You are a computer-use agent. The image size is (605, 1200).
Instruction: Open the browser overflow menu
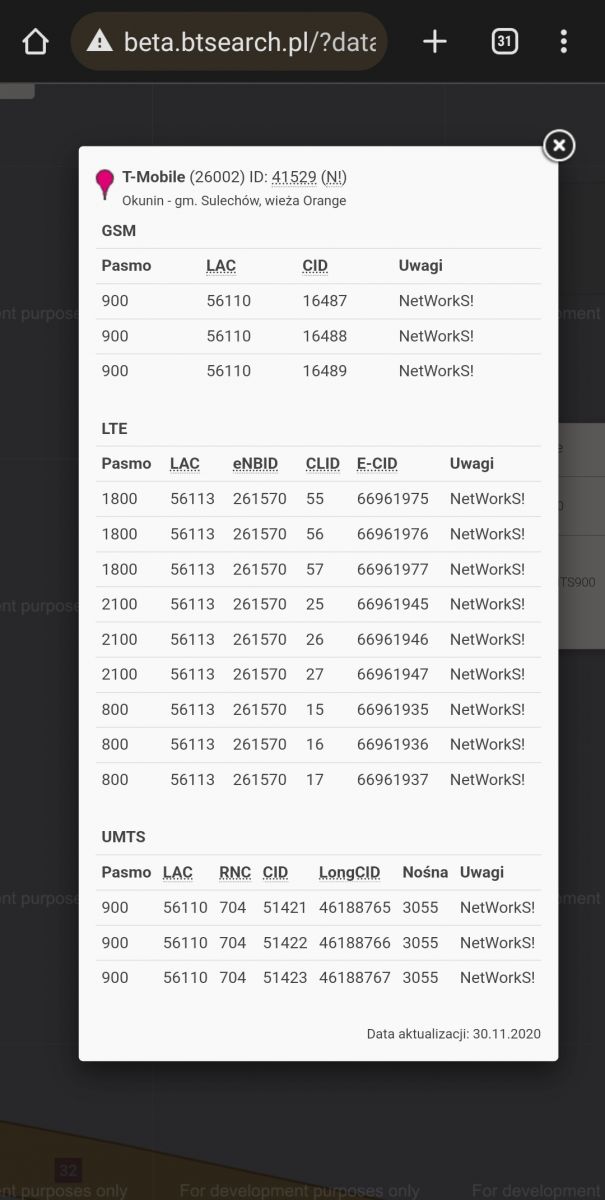pos(564,41)
